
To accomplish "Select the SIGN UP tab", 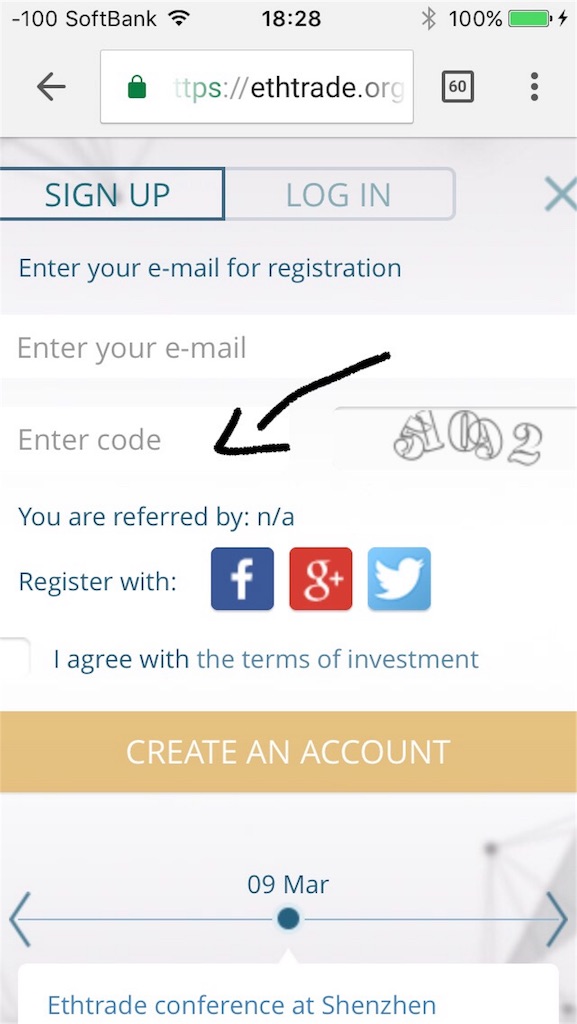I will point(111,194).
